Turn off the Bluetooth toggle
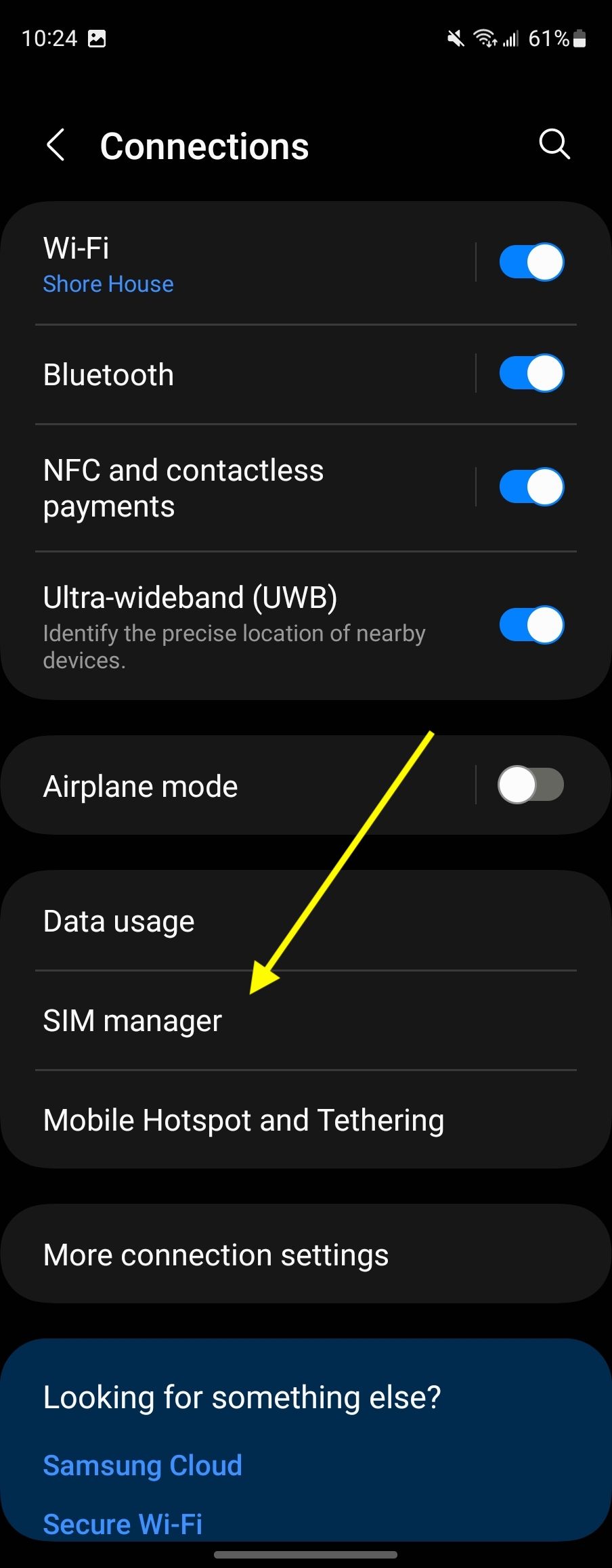The width and height of the screenshot is (612, 1568). [x=531, y=373]
